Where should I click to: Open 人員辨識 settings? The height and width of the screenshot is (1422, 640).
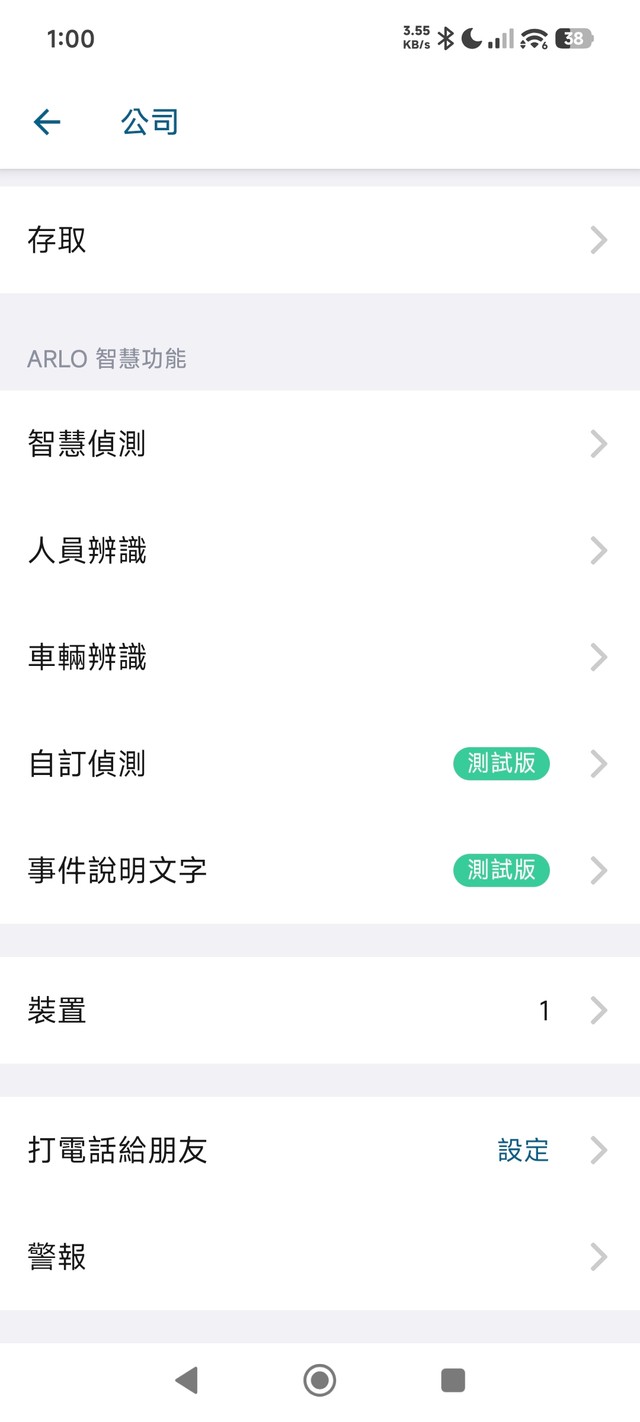click(x=320, y=551)
